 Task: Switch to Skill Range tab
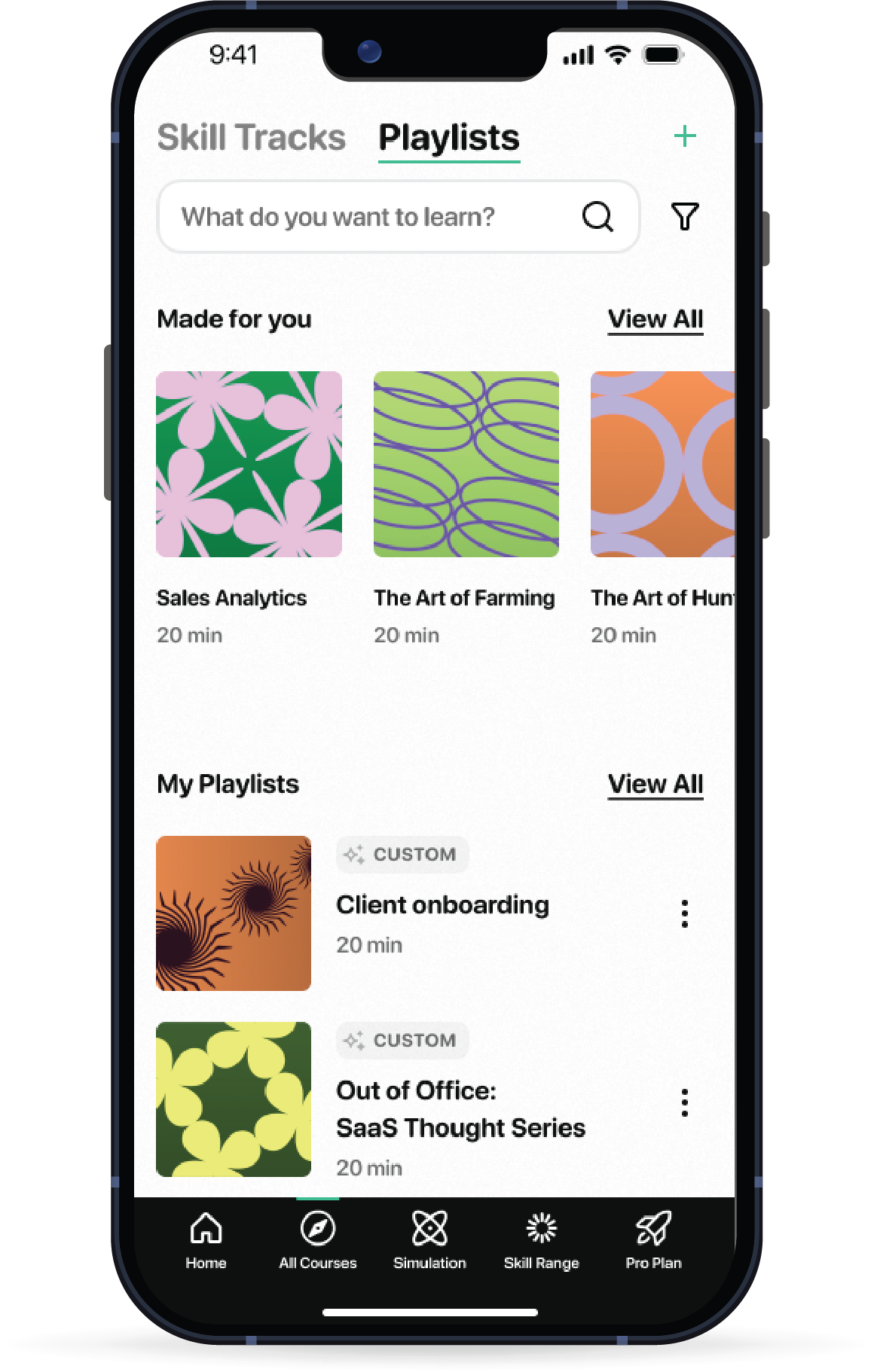coord(541,1239)
